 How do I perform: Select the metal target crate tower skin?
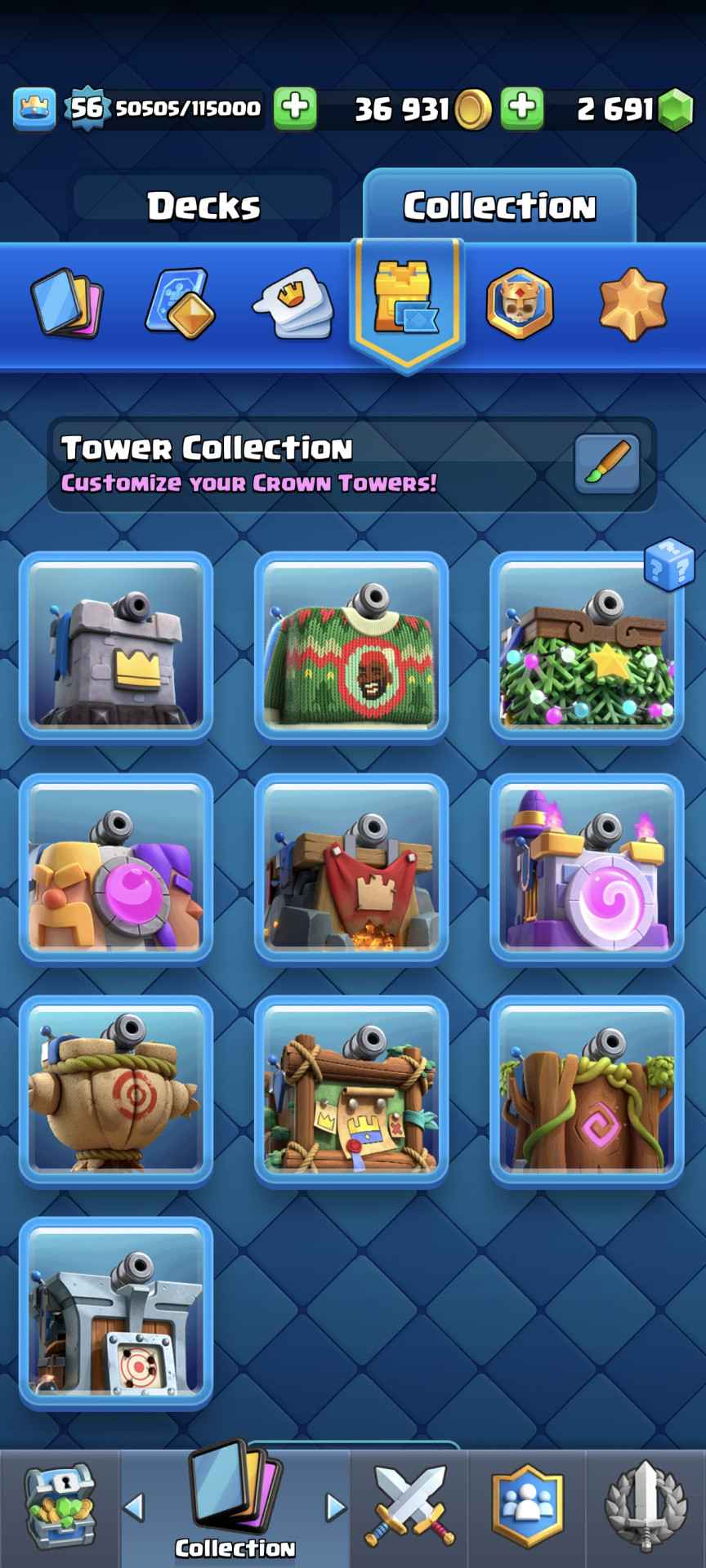coord(116,1313)
